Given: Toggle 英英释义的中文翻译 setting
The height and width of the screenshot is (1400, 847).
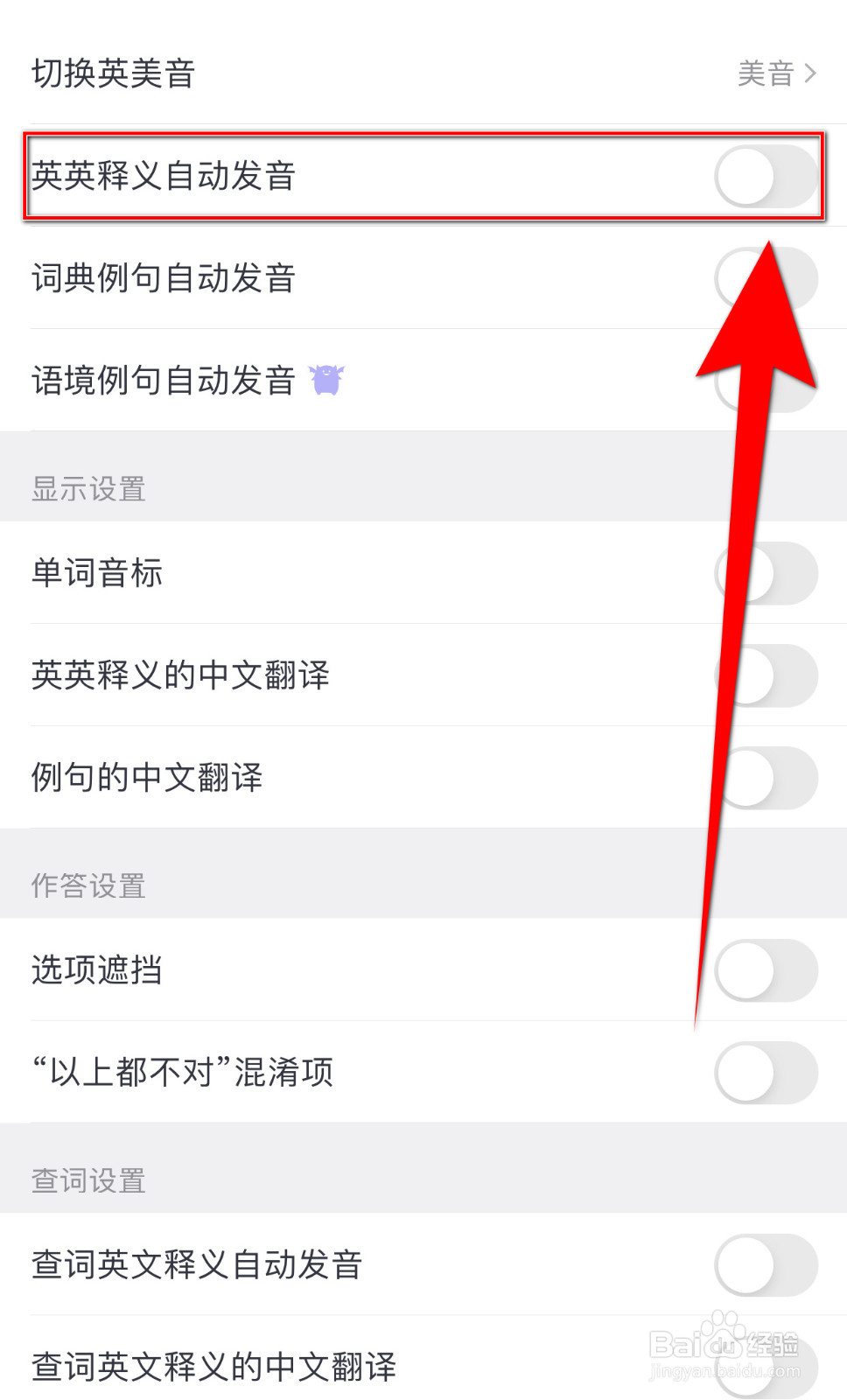Looking at the screenshot, I should [x=766, y=675].
